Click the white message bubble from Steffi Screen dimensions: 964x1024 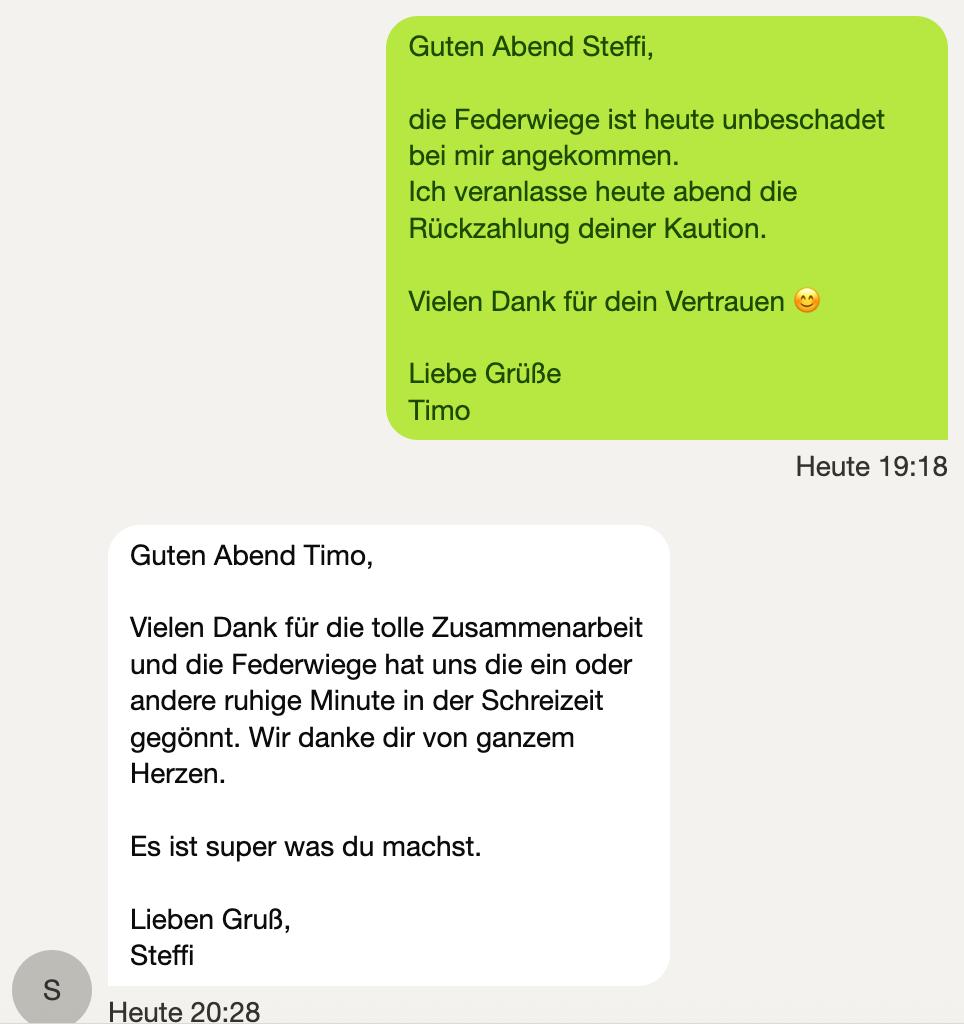[x=390, y=750]
